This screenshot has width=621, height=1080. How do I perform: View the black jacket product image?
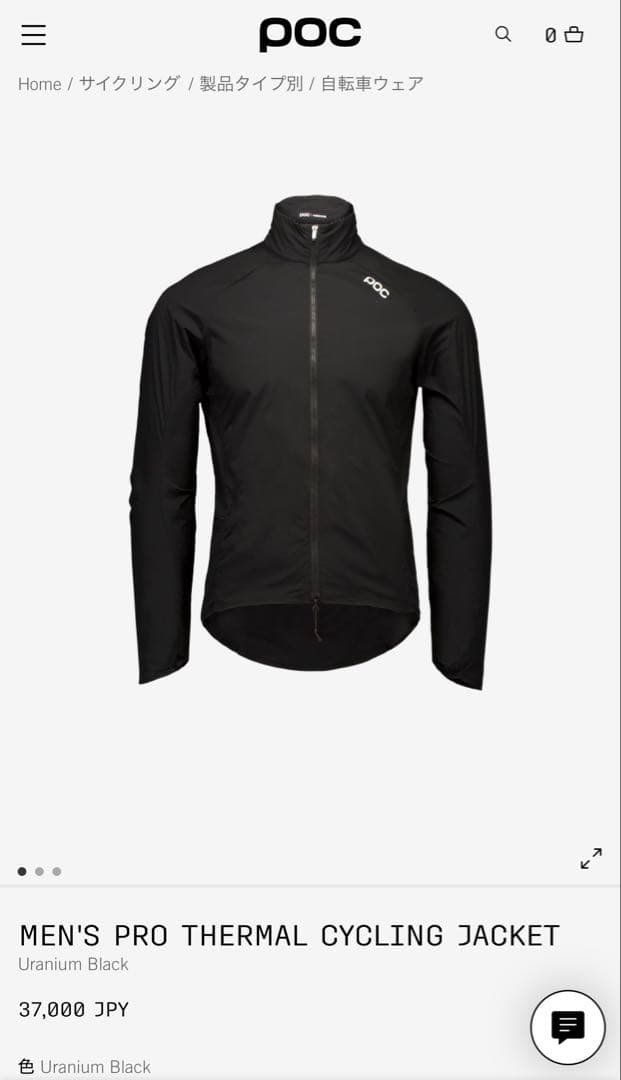pyautogui.click(x=310, y=440)
